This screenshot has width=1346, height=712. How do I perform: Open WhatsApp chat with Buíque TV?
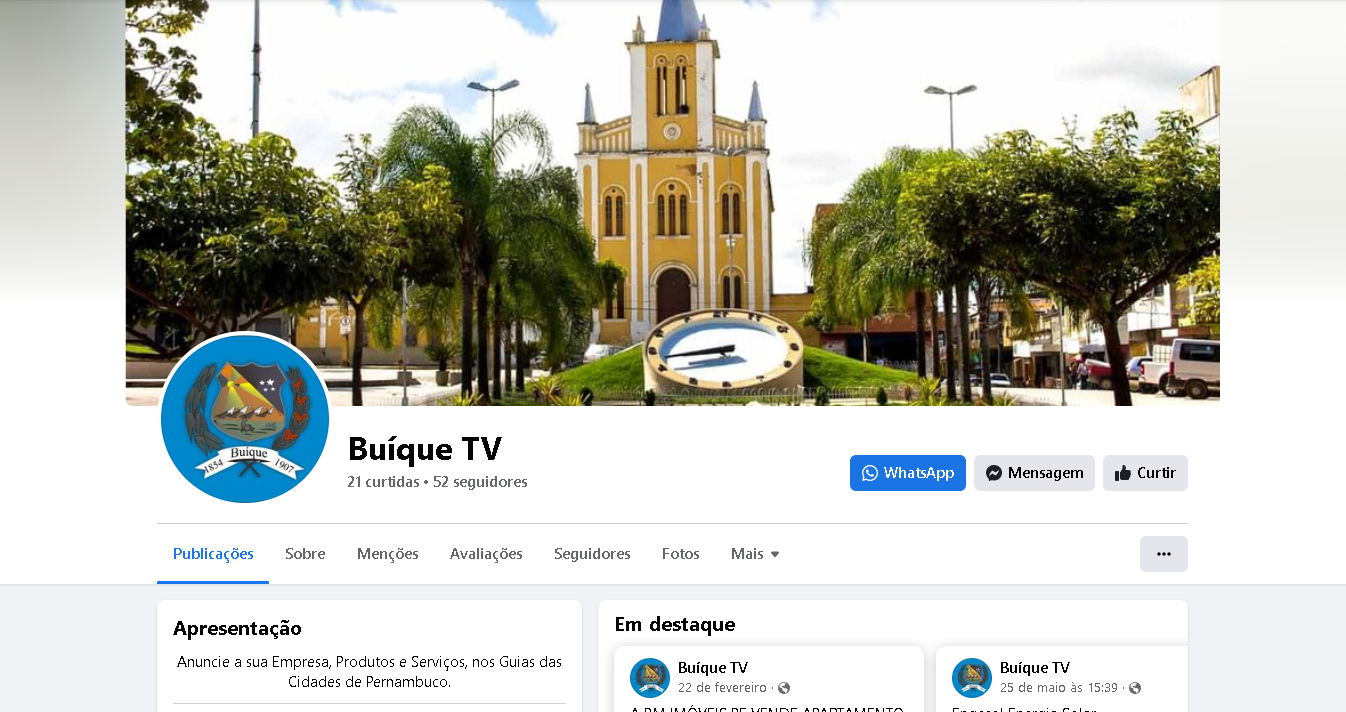907,473
